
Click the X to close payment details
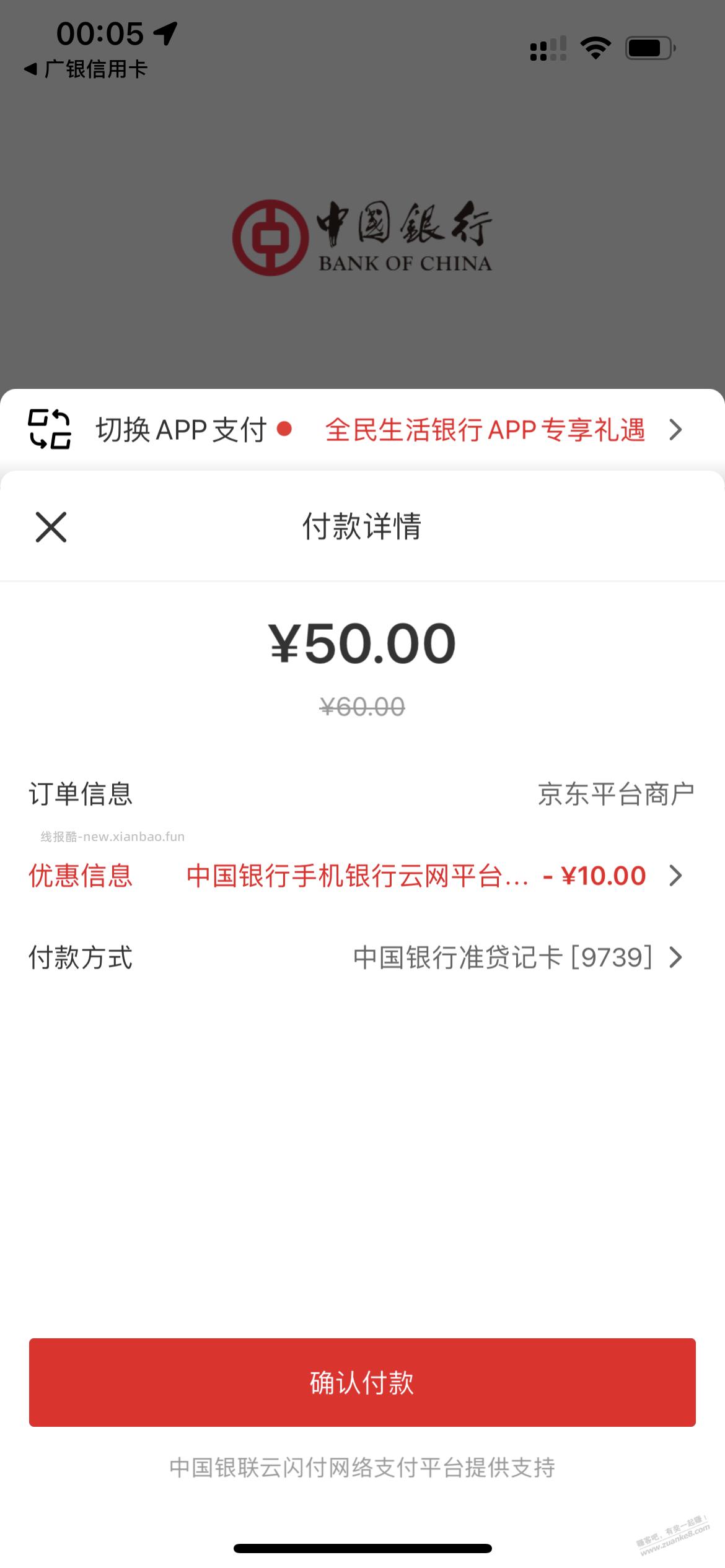point(50,528)
